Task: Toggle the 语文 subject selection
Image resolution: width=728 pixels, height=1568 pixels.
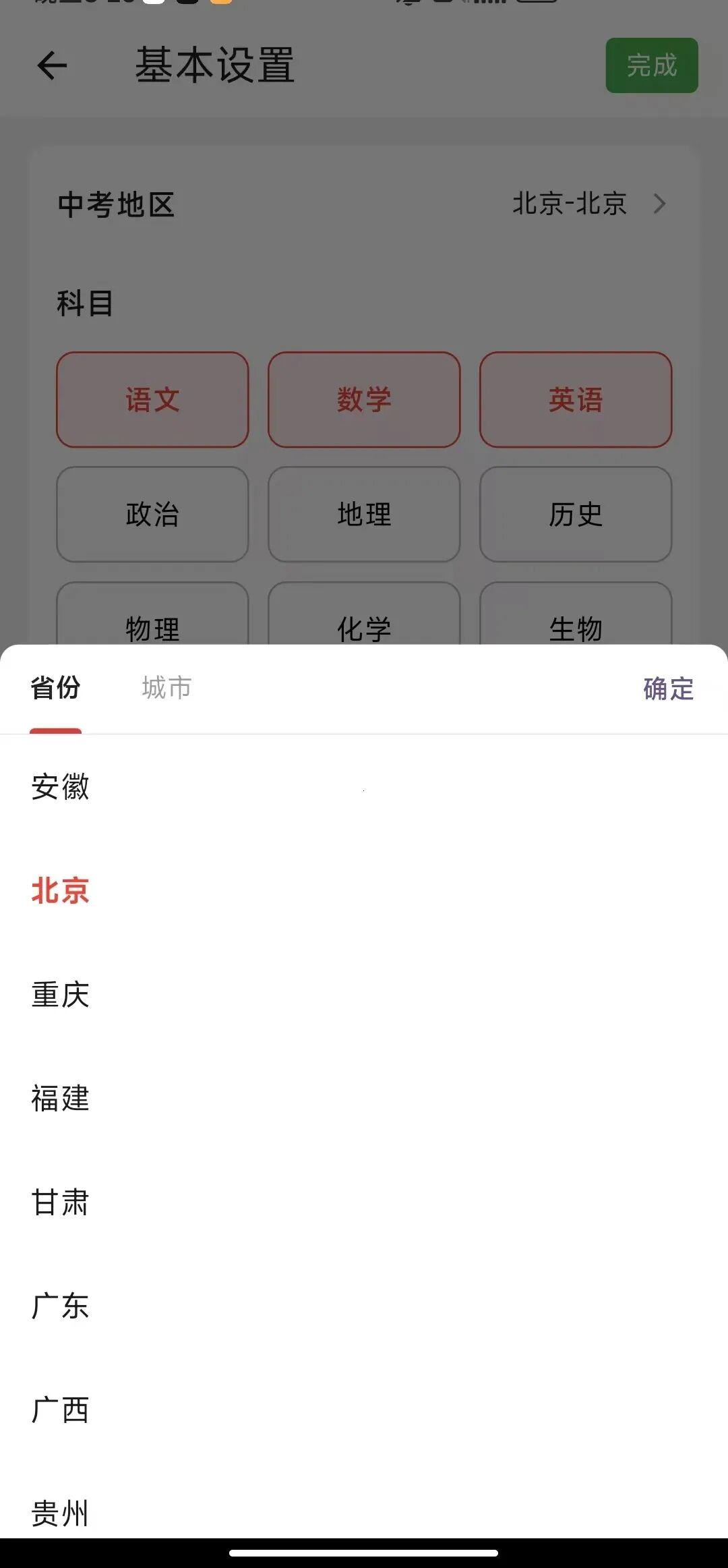Action: click(x=153, y=399)
